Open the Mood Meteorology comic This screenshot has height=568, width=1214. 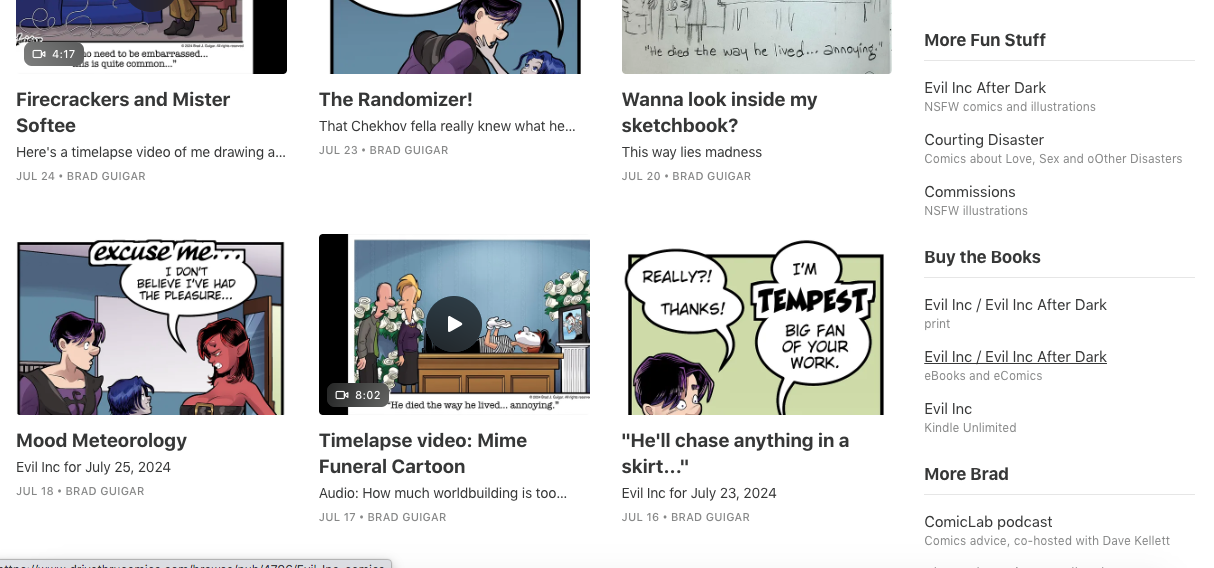click(x=101, y=440)
